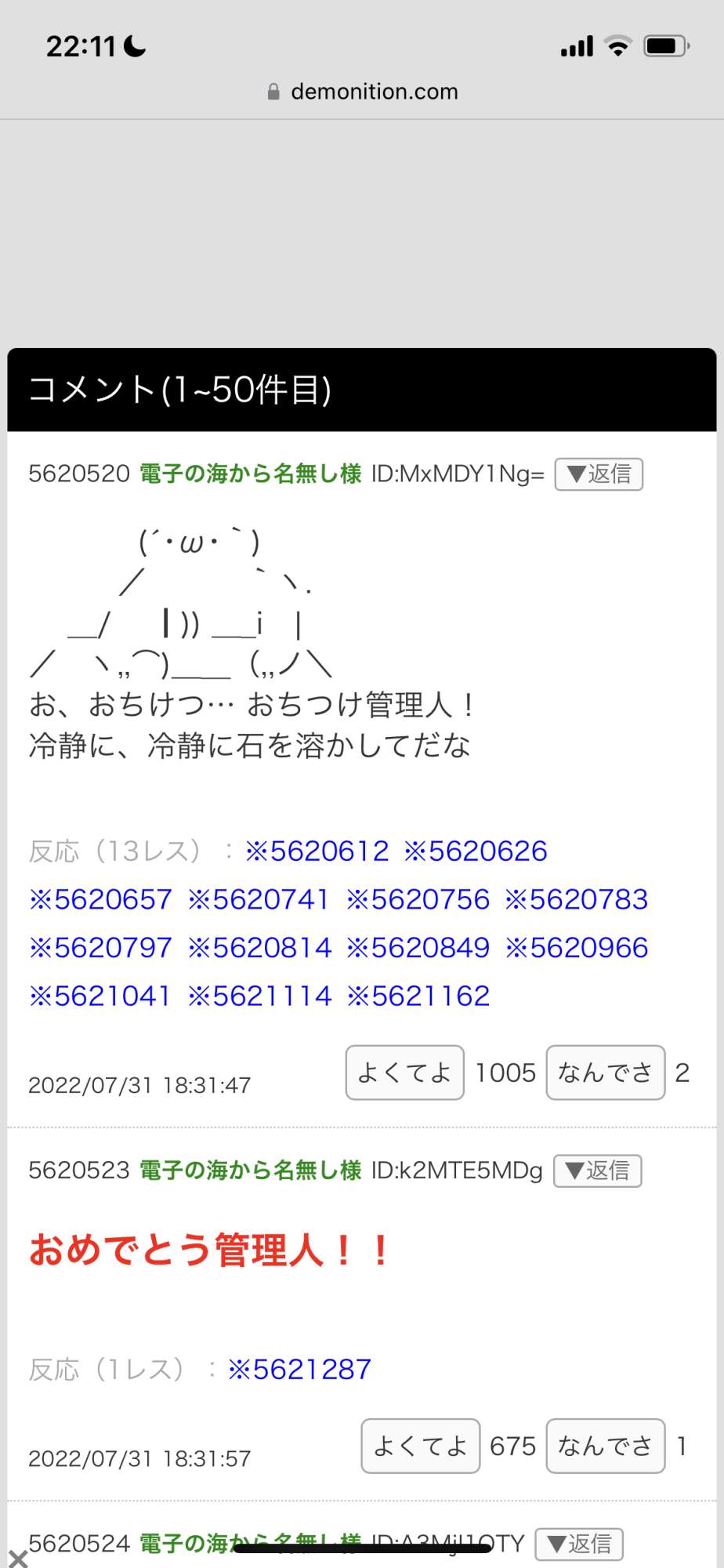View reply ※5621114
This screenshot has width=724, height=1568.
(x=259, y=996)
